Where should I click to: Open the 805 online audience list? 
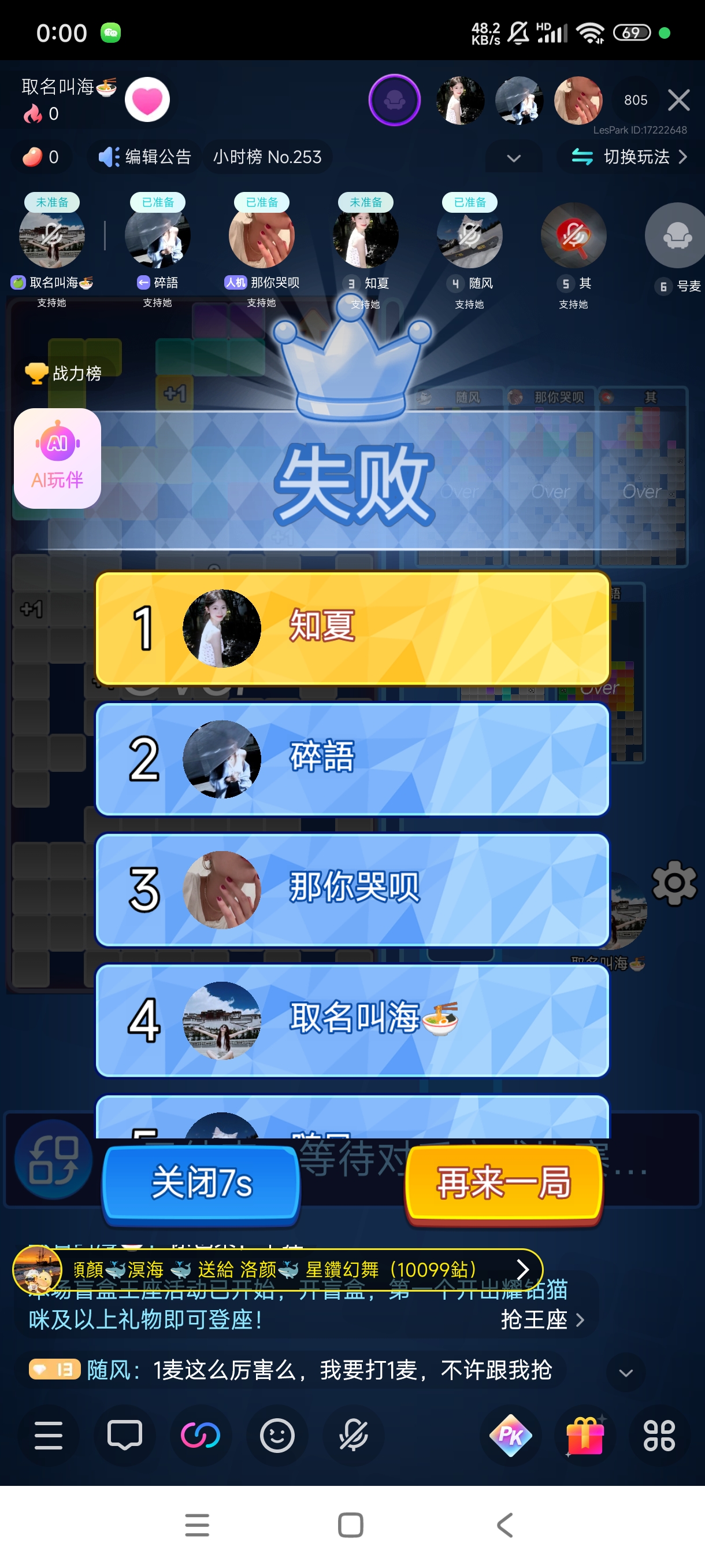(x=636, y=100)
